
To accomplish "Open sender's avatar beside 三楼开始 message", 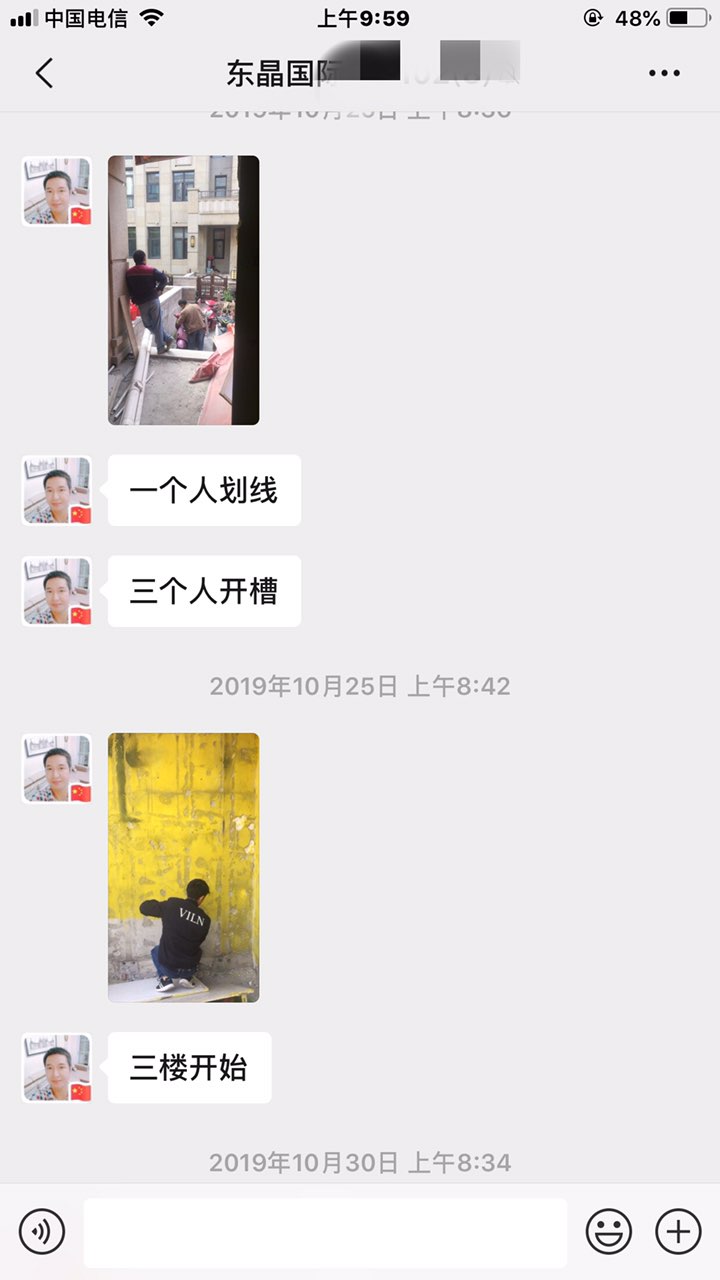I will [57, 1068].
